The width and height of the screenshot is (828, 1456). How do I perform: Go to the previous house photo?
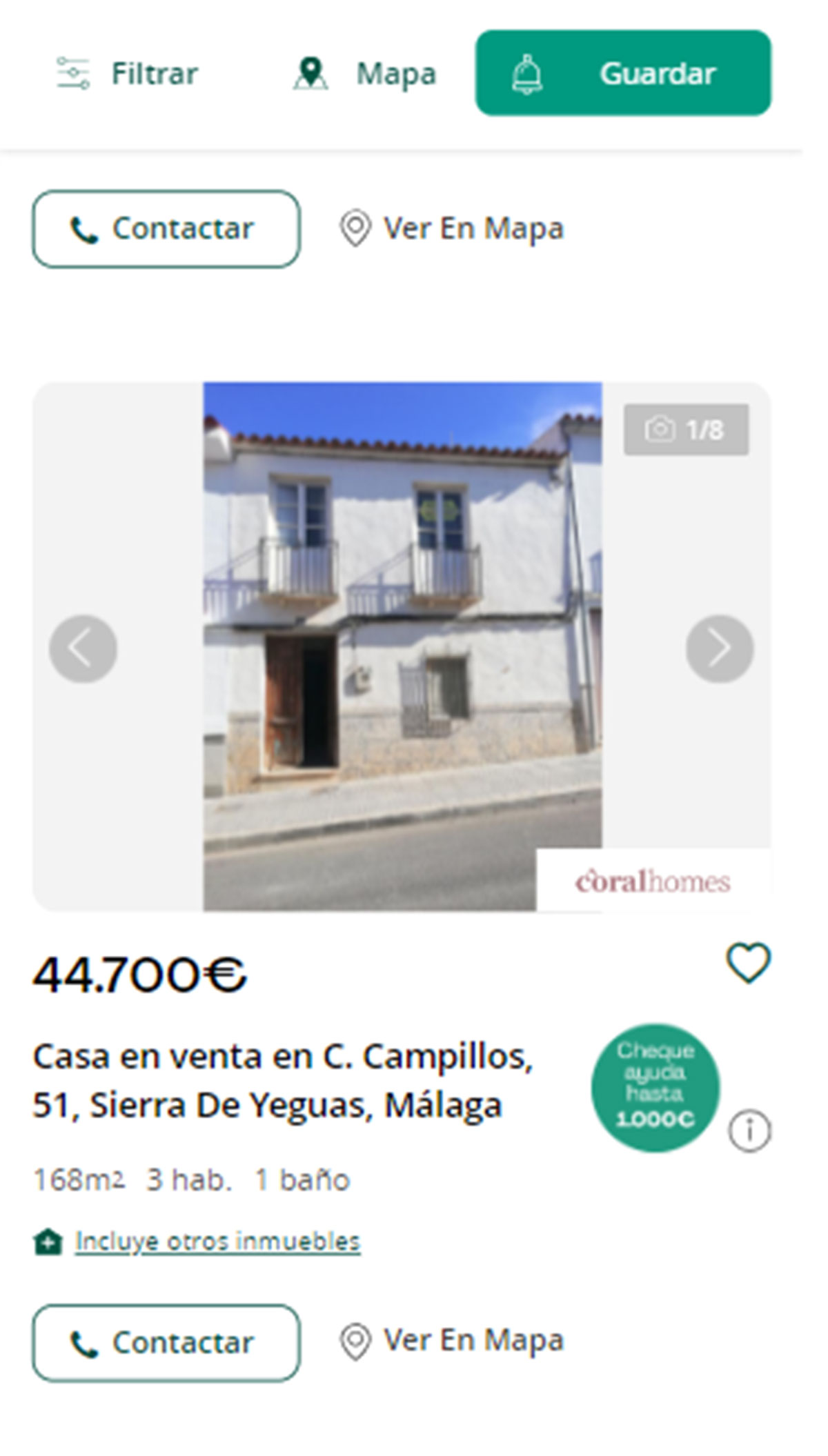point(83,648)
